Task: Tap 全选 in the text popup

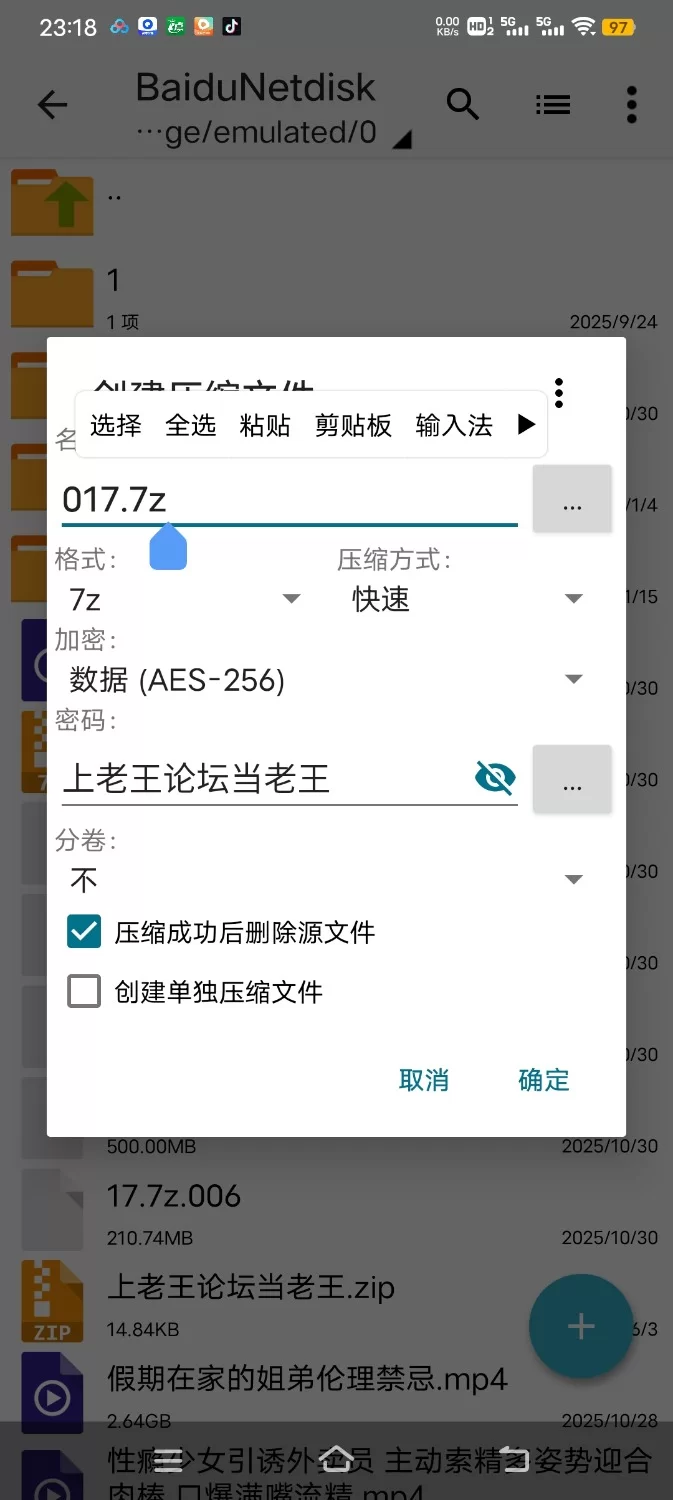Action: (x=191, y=425)
